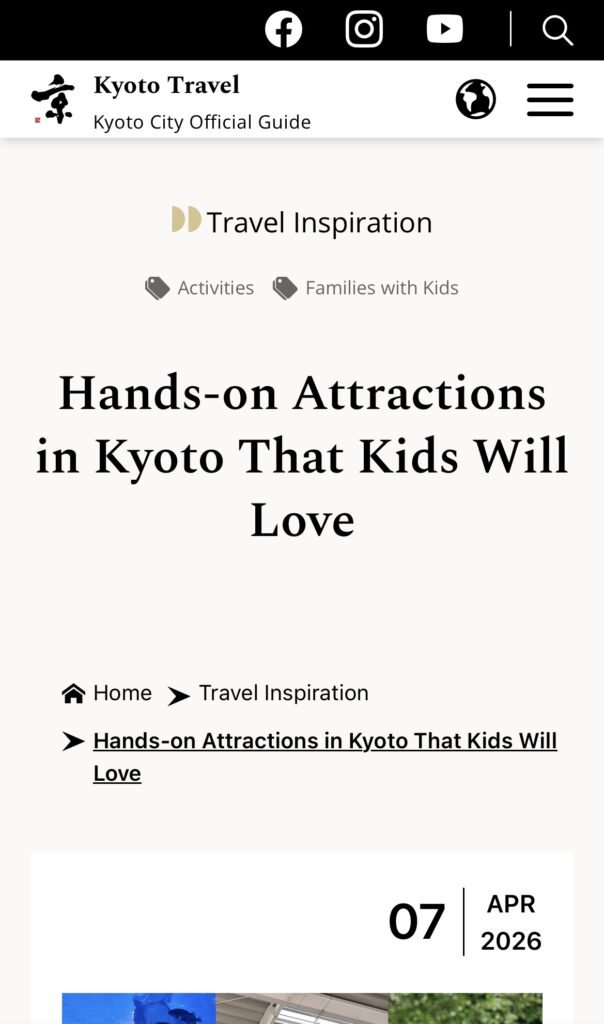Image resolution: width=604 pixels, height=1024 pixels.
Task: Open the hamburger menu
Action: [550, 100]
